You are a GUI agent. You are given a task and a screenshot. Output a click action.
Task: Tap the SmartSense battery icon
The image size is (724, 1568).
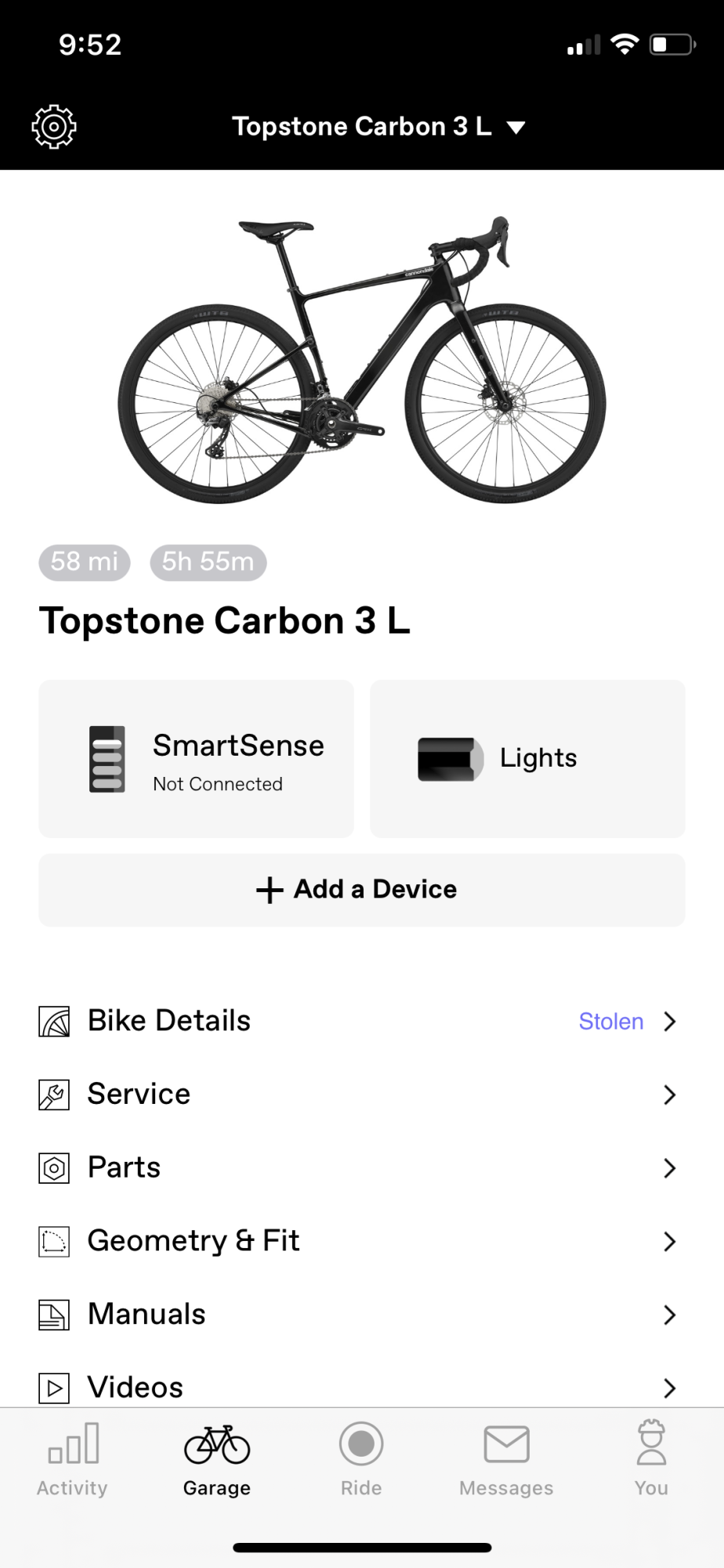108,758
